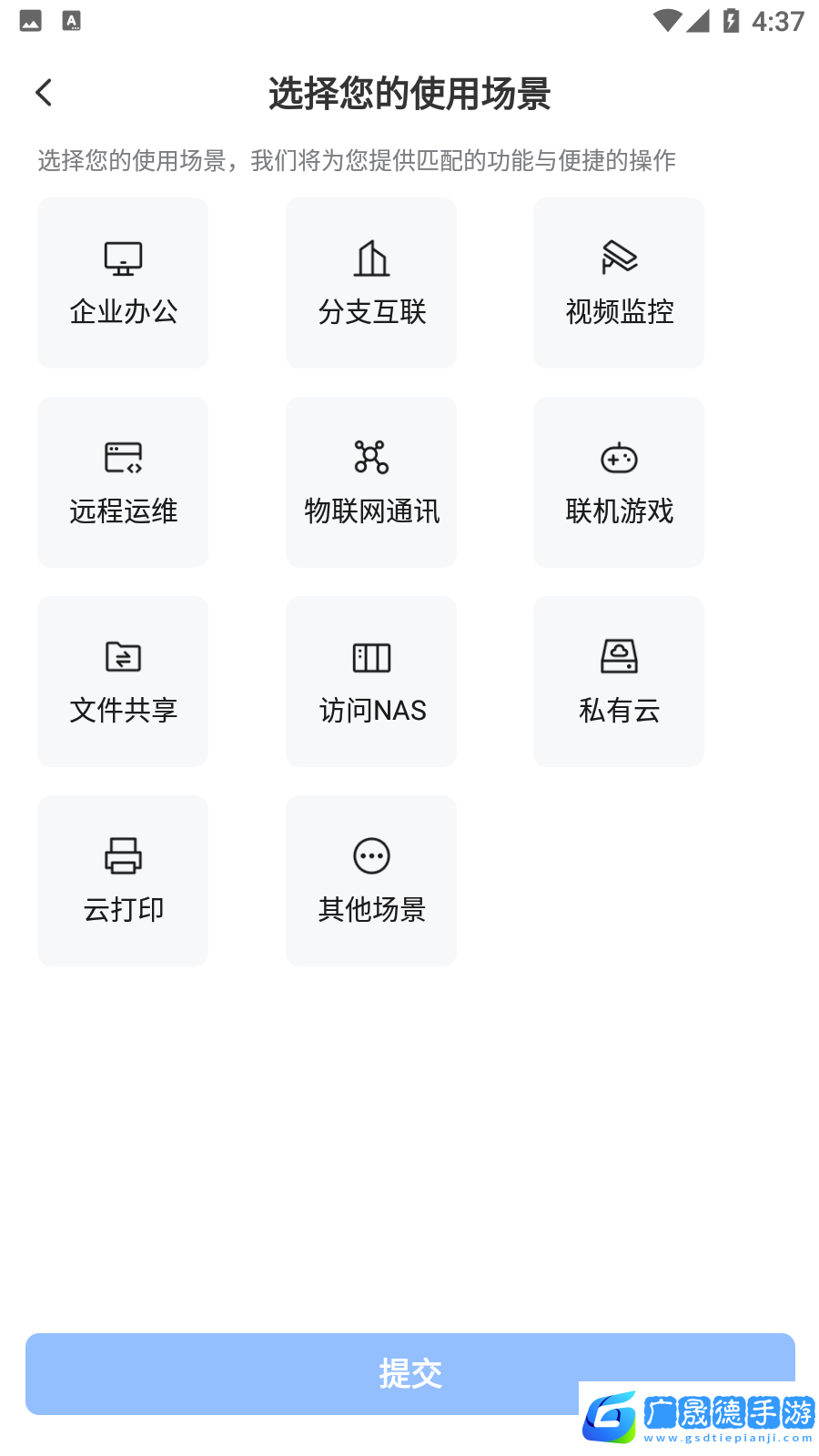Choose the 分支互联 scenario card
This screenshot has width=819, height=1456.
point(371,283)
